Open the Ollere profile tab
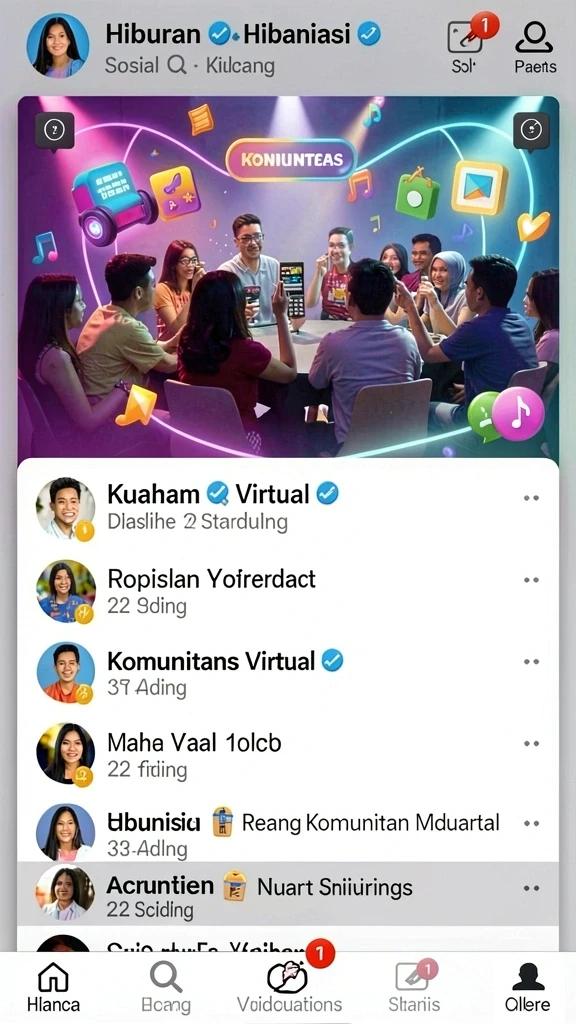 click(x=528, y=987)
